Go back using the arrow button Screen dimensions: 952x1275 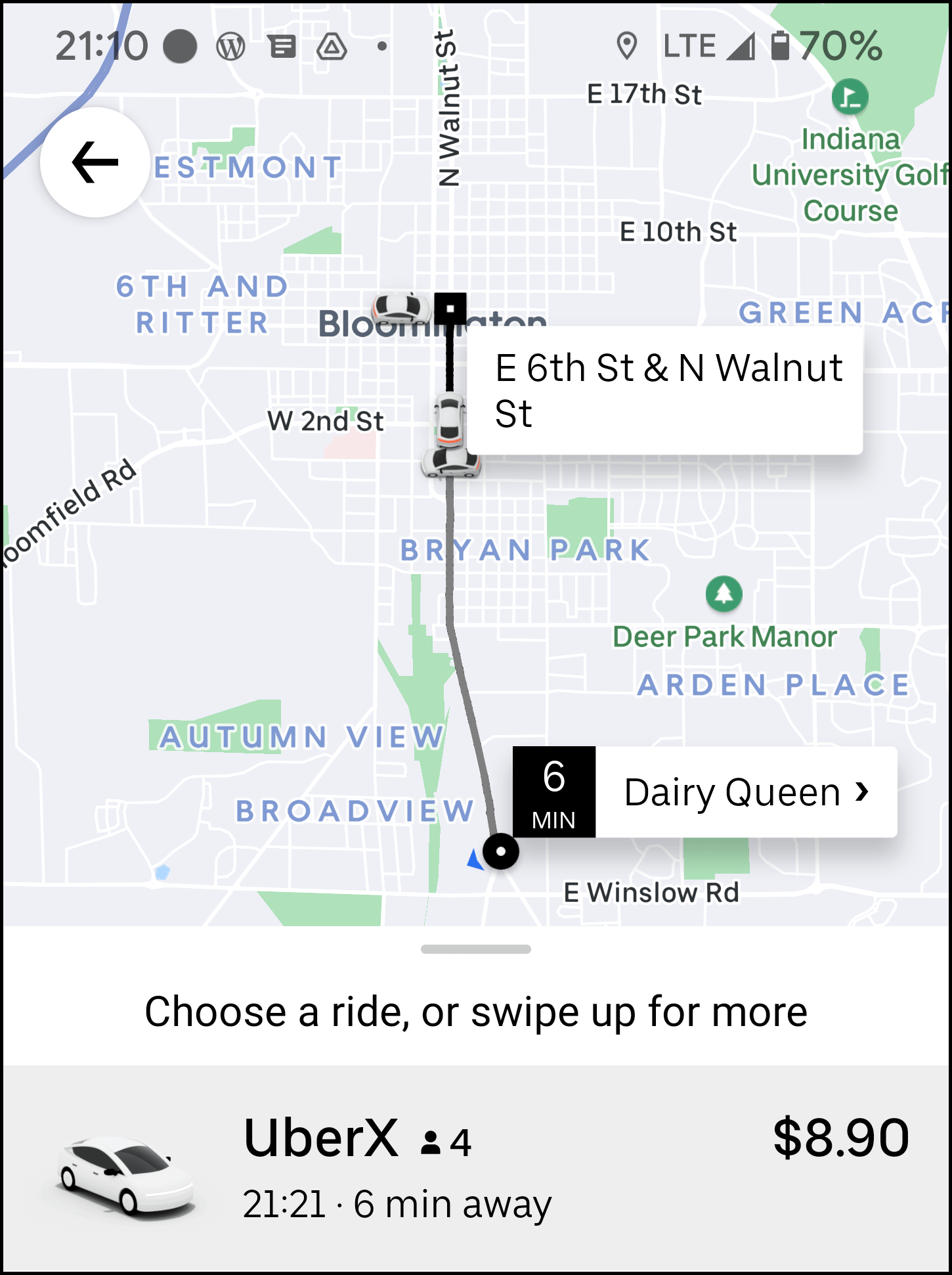pos(95,162)
